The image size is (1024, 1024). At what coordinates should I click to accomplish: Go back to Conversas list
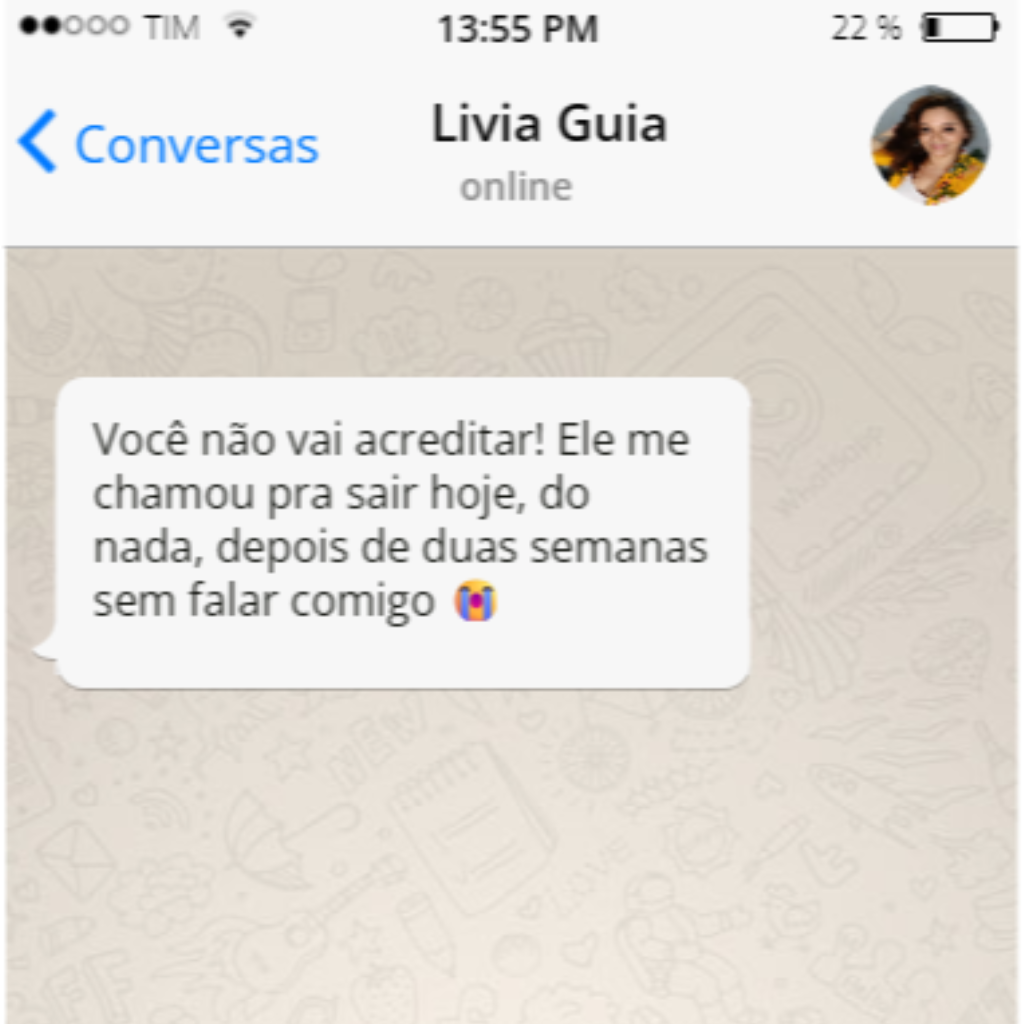(x=168, y=143)
